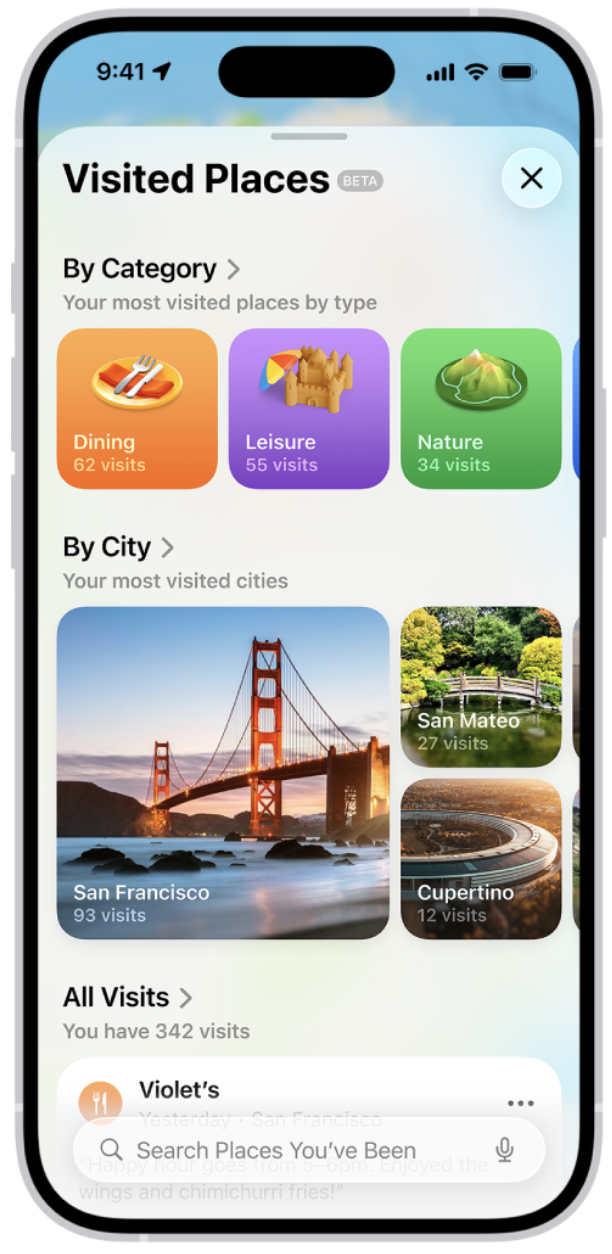The image size is (612, 1254).
Task: Open San Francisco visited places
Action: (x=223, y=772)
